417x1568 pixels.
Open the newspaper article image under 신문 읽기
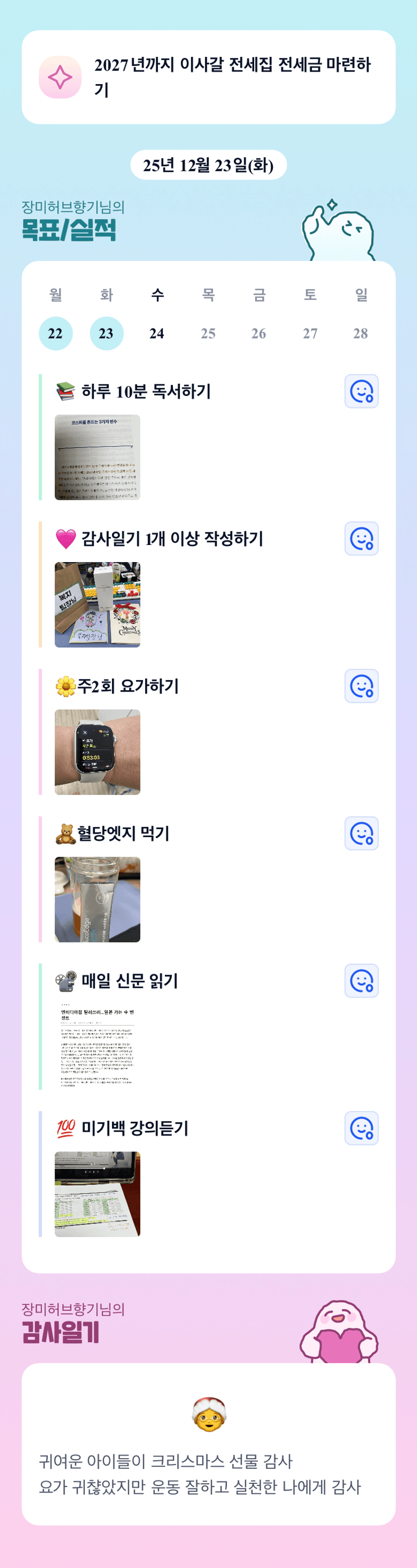(x=97, y=1046)
